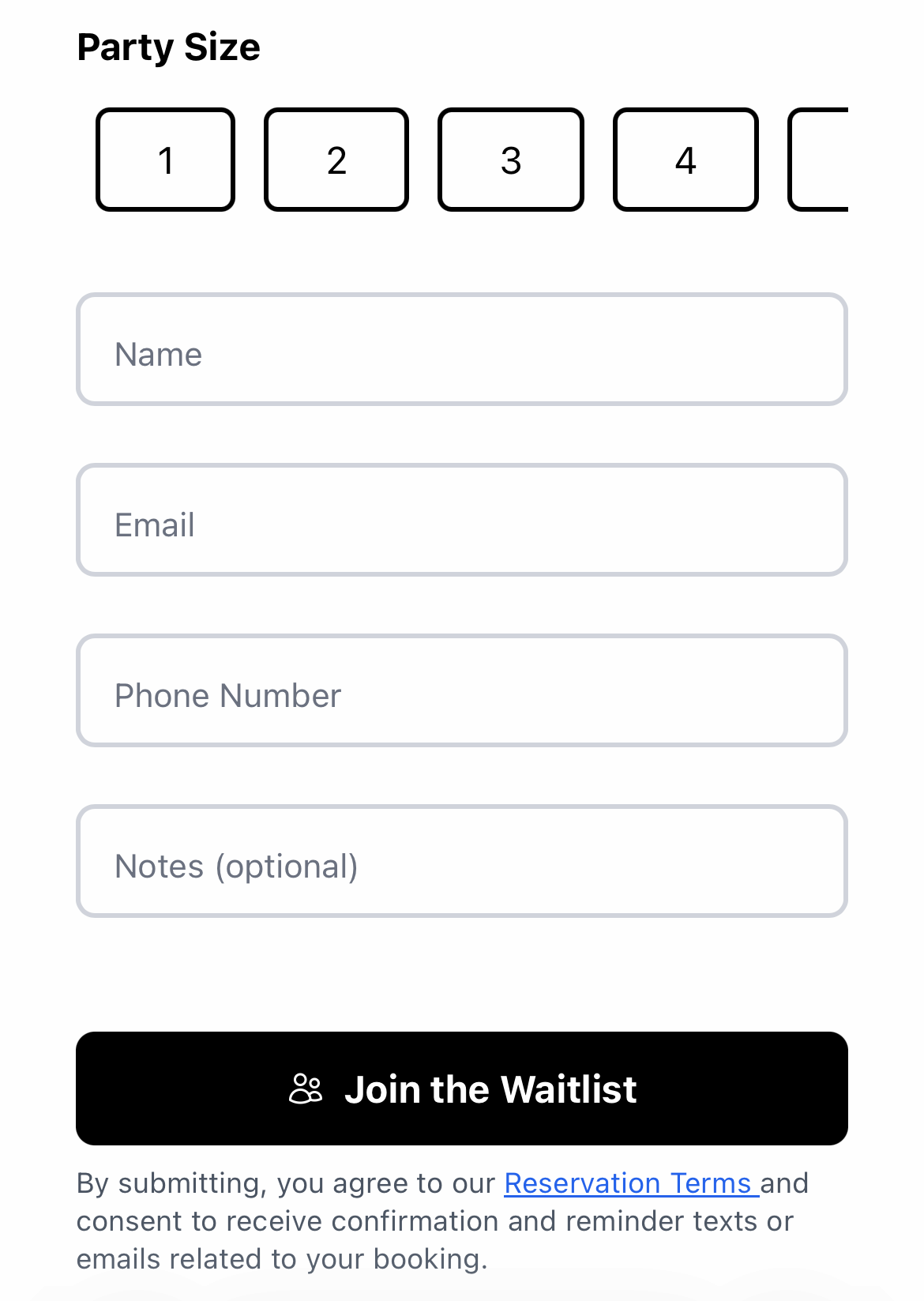The height and width of the screenshot is (1301, 924).
Task: Select party size 1
Action: click(x=165, y=160)
